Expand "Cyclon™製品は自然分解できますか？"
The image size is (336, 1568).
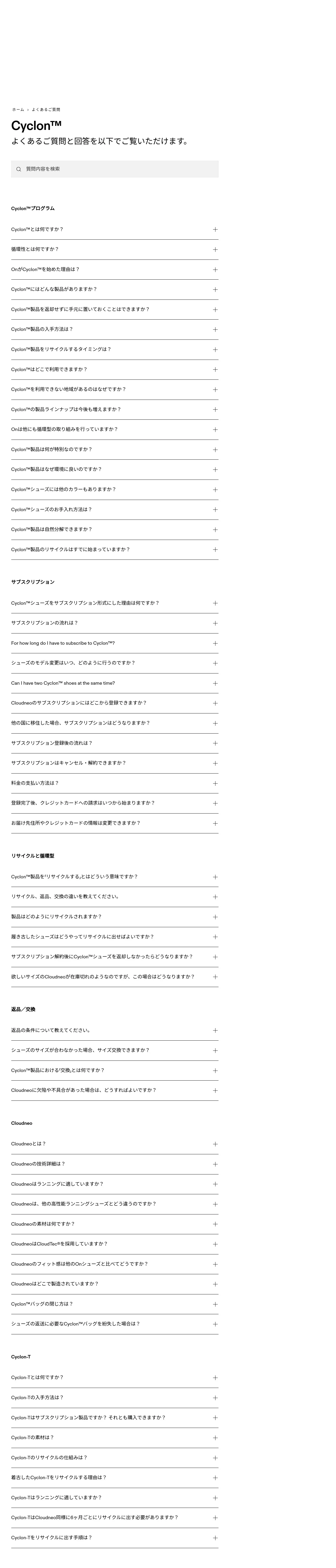tap(115, 529)
